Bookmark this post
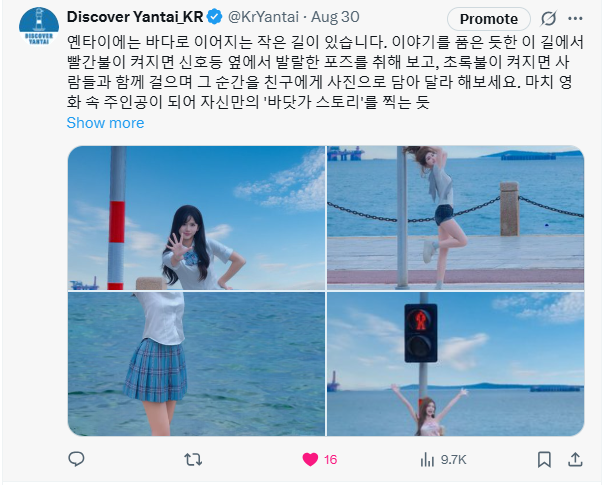 [543, 459]
